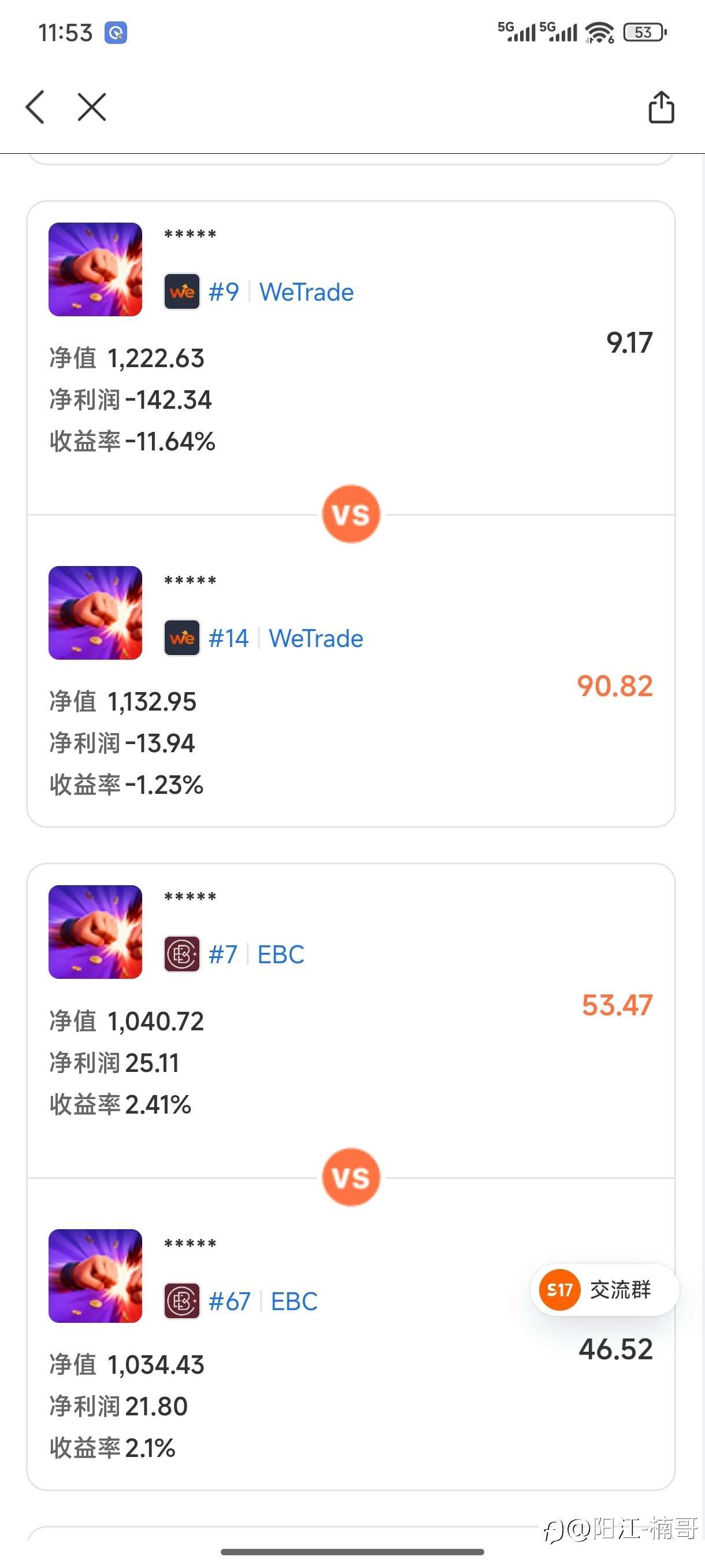Open the share panel via the share icon

[x=661, y=107]
